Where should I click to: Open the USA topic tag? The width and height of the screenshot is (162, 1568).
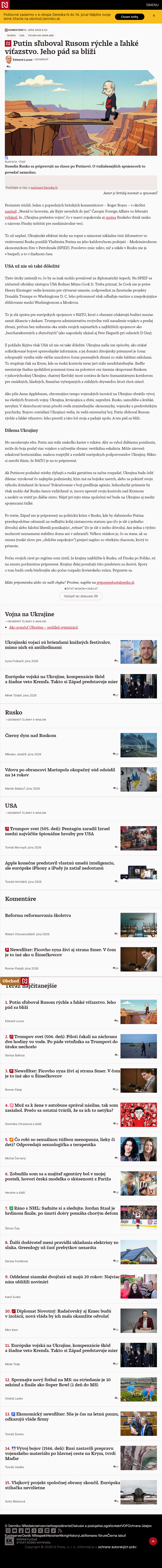click(22, 35)
